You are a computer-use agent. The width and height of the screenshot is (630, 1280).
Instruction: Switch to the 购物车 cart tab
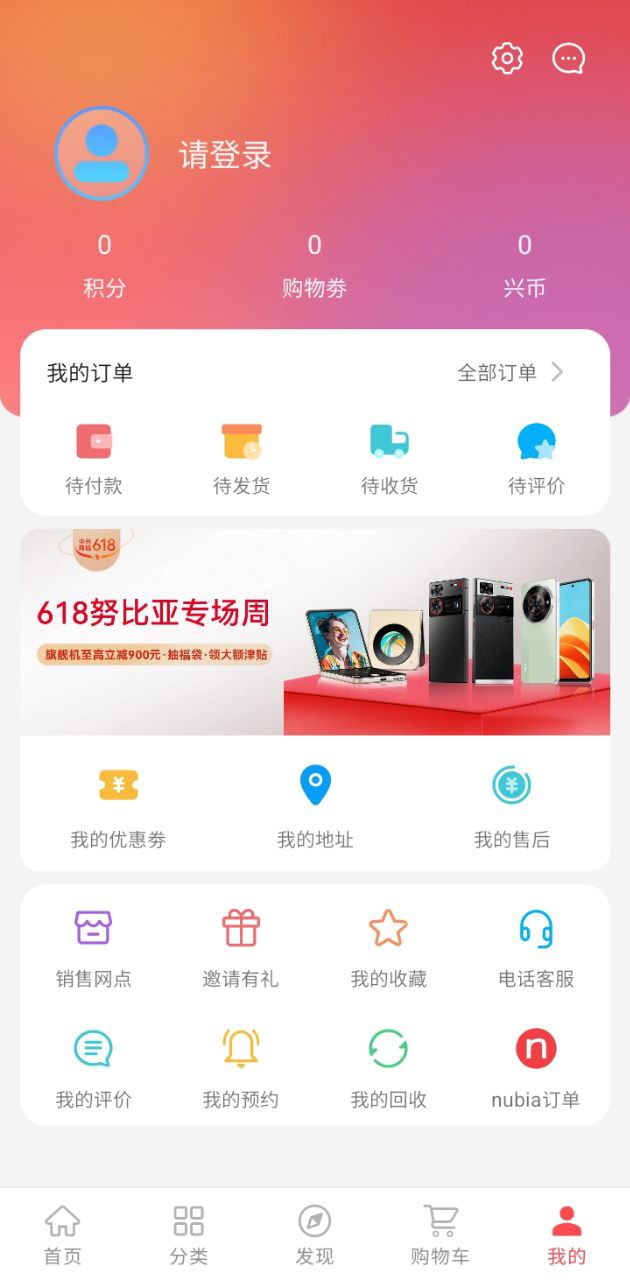click(440, 1235)
